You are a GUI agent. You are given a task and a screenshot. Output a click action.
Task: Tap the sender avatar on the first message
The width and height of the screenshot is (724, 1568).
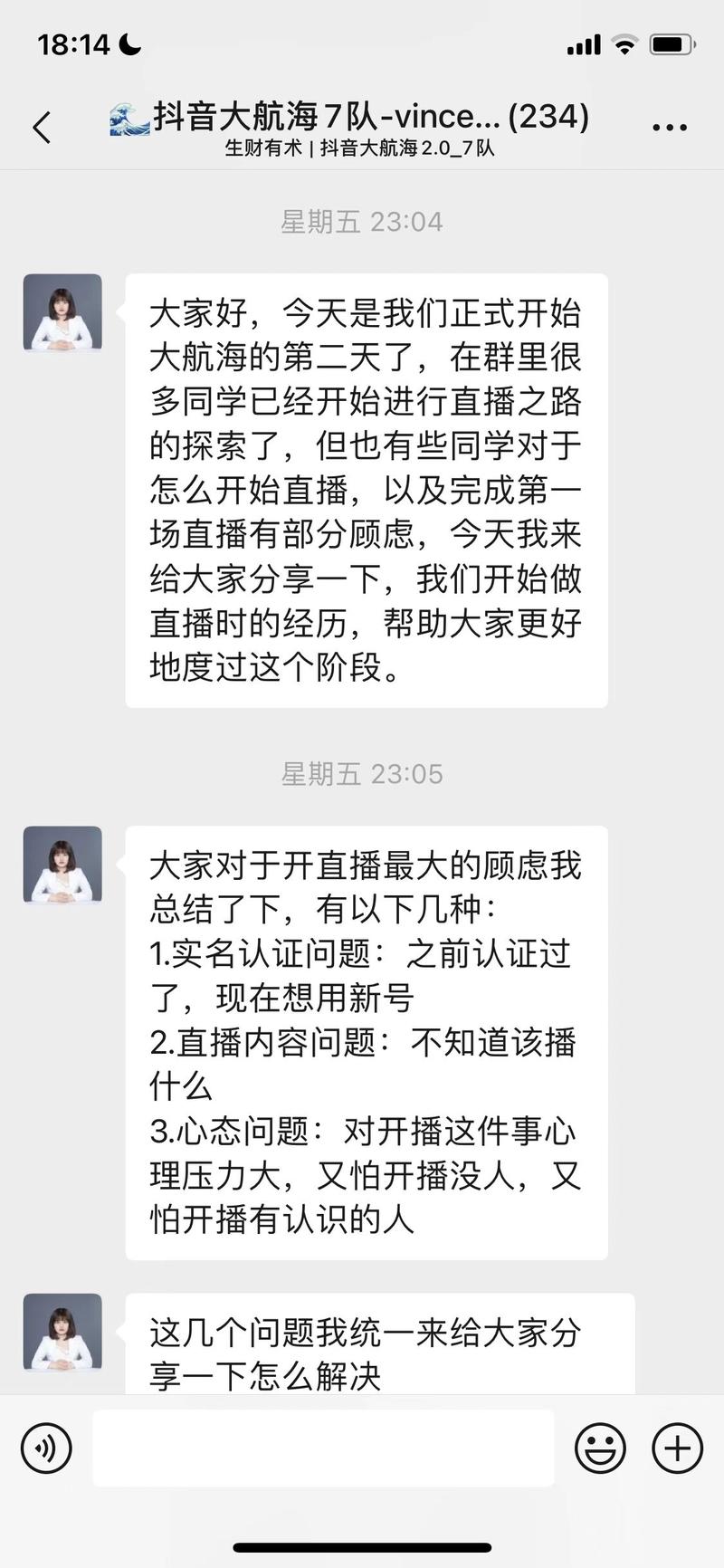[62, 311]
